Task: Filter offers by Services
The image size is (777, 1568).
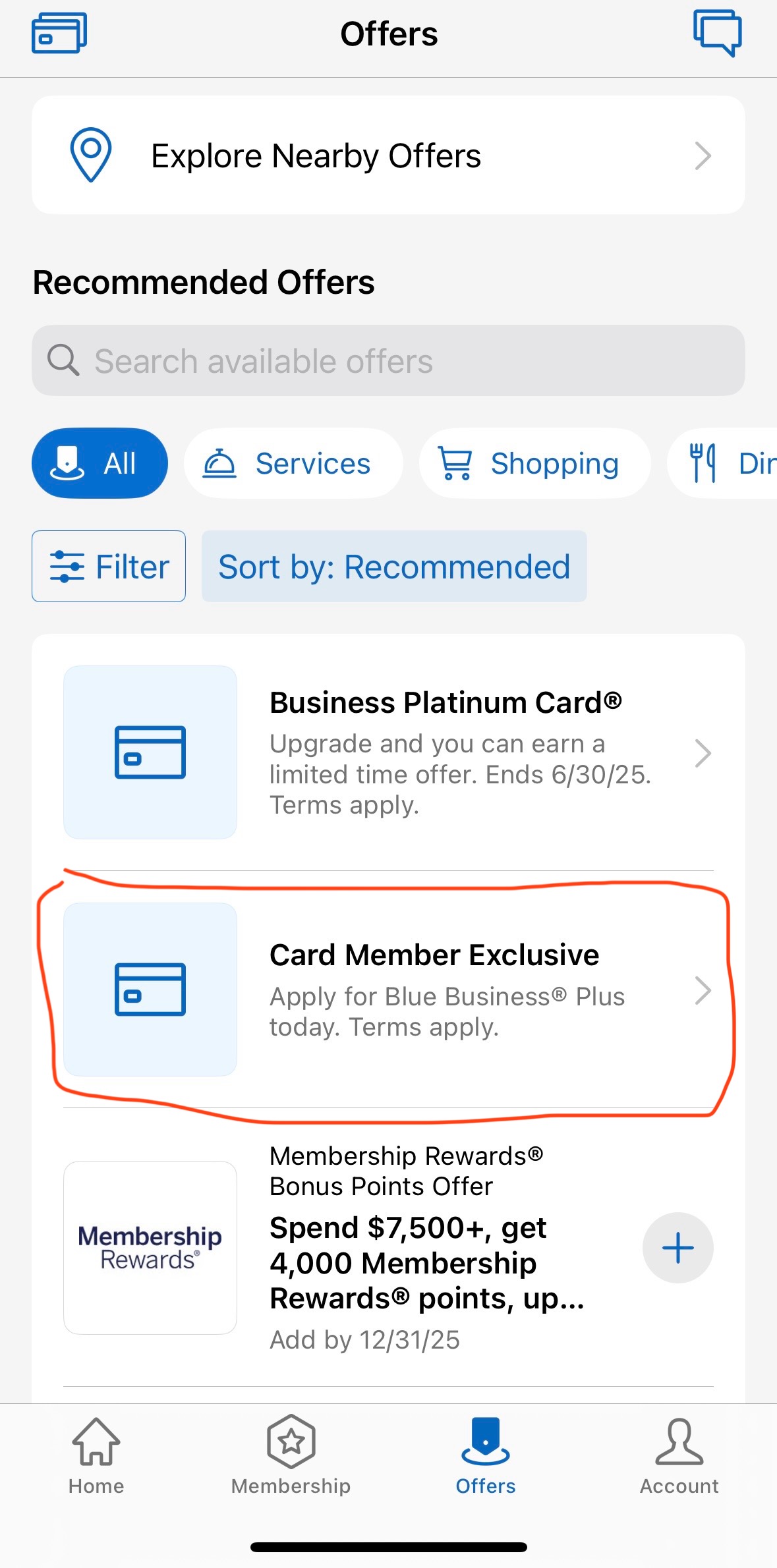Action: 293,463
